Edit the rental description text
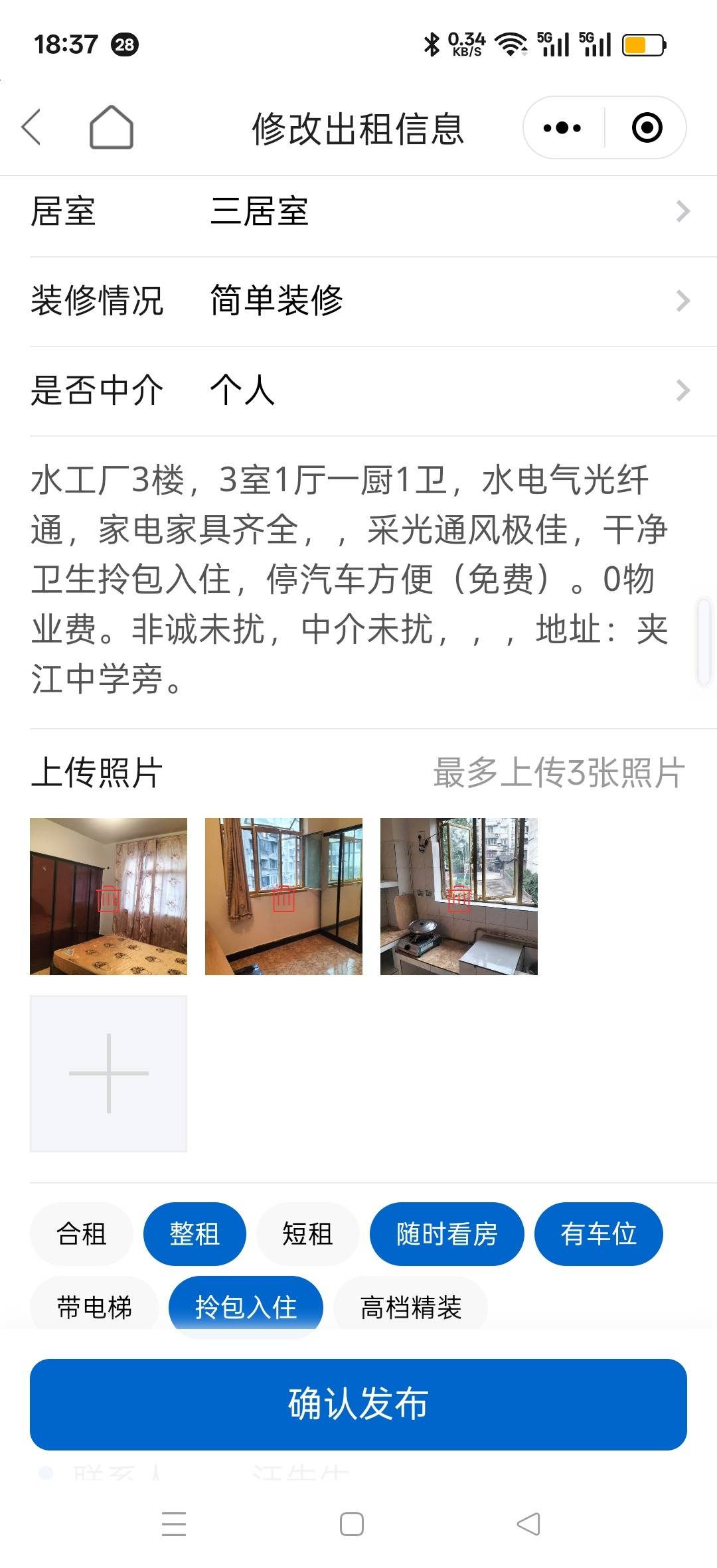This screenshot has height=1568, width=717. pyautogui.click(x=349, y=579)
